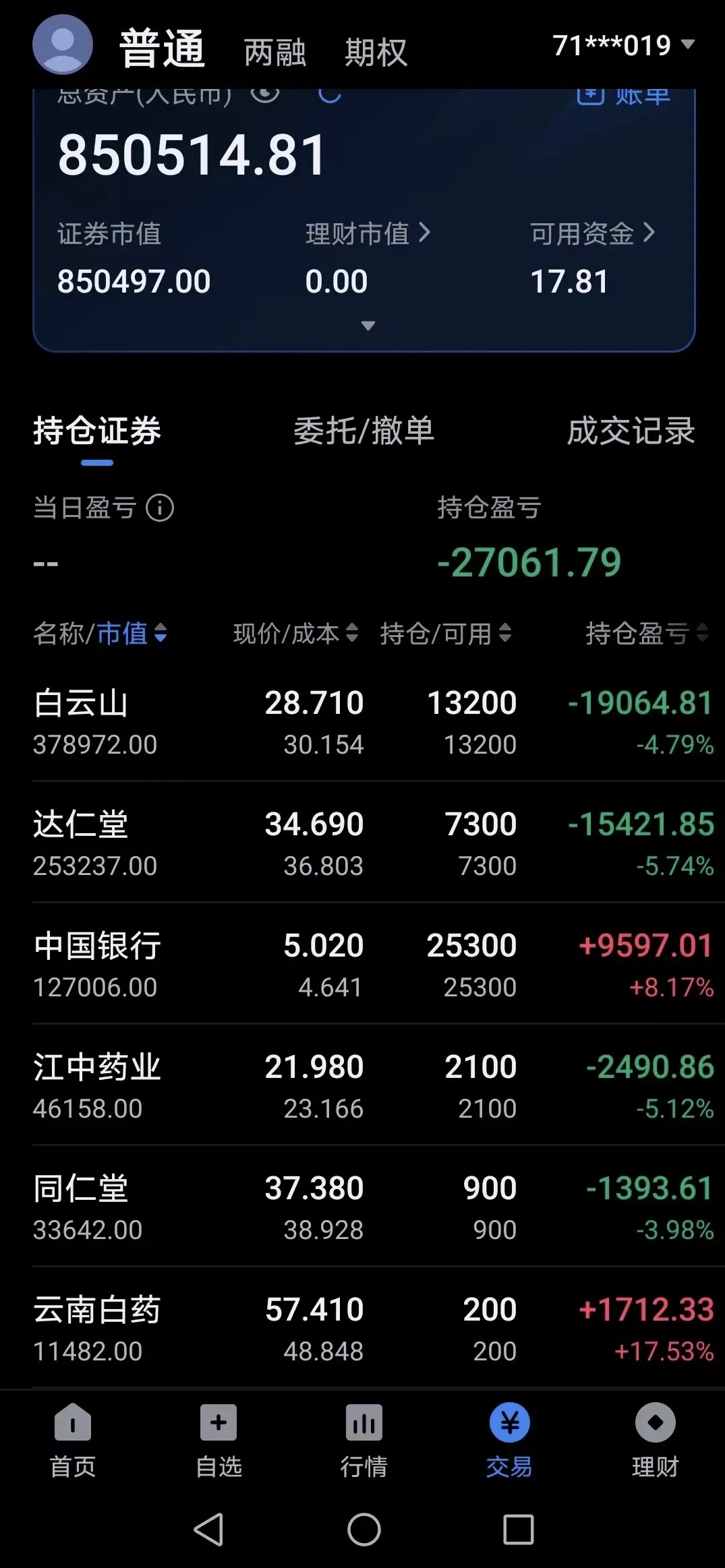Screen dimensions: 725x1568
Task: Open the 账单 bill icon
Action: click(591, 96)
